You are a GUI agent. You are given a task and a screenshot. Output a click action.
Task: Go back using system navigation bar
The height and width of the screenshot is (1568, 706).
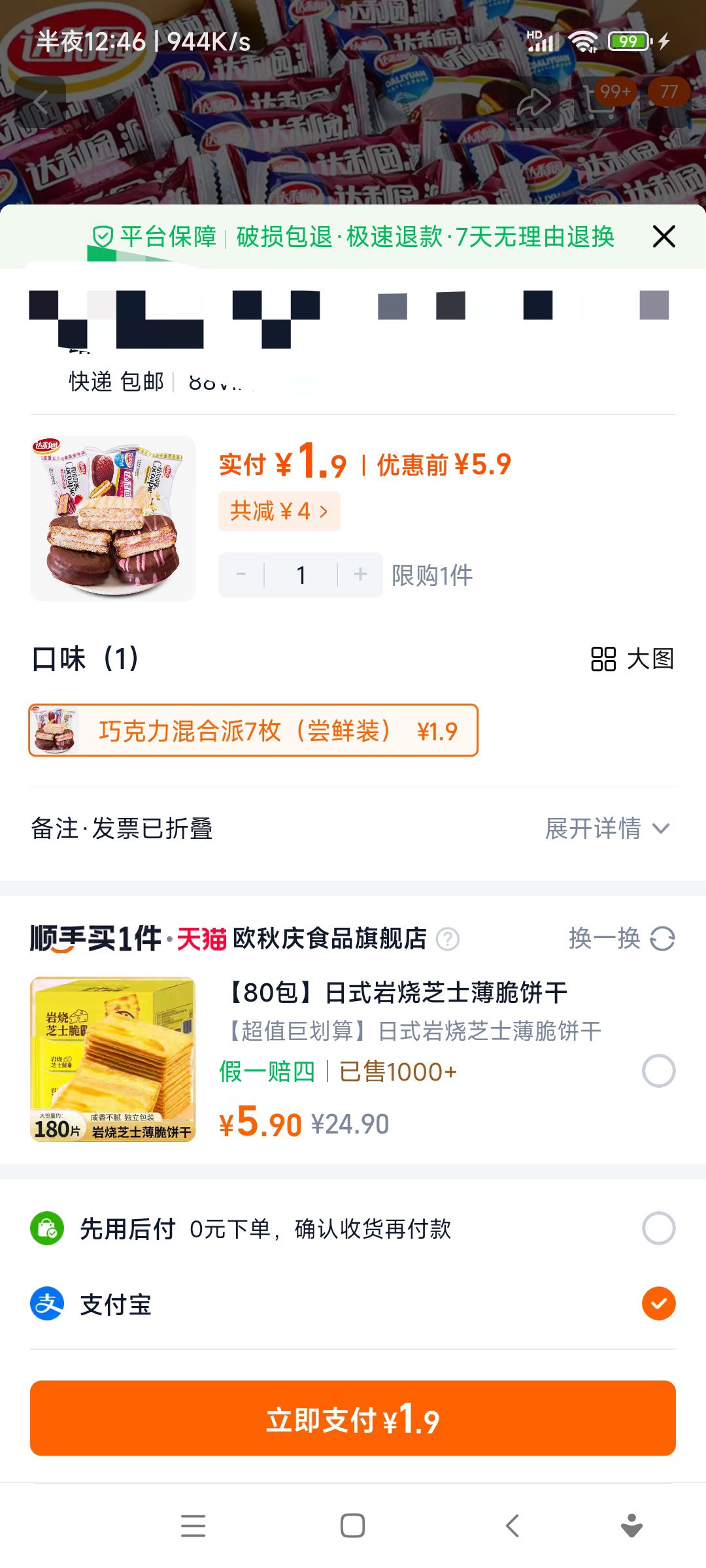513,1526
